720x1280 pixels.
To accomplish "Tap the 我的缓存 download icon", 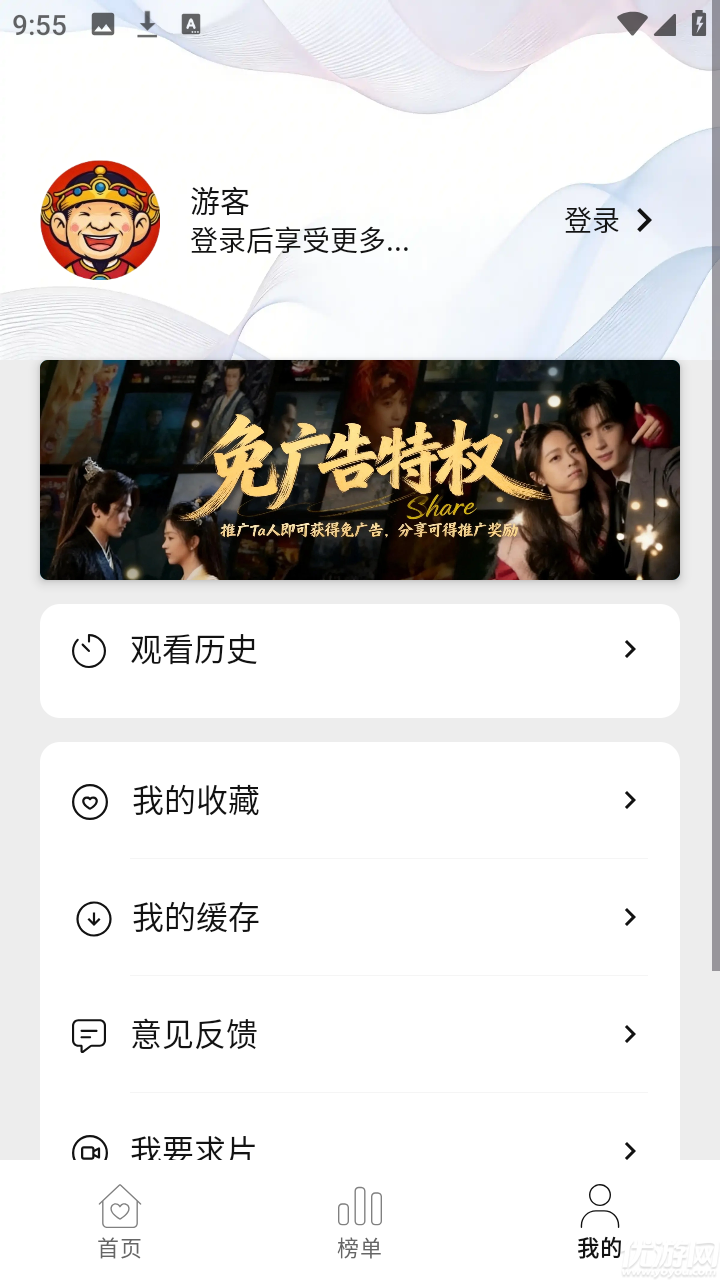I will [90, 918].
